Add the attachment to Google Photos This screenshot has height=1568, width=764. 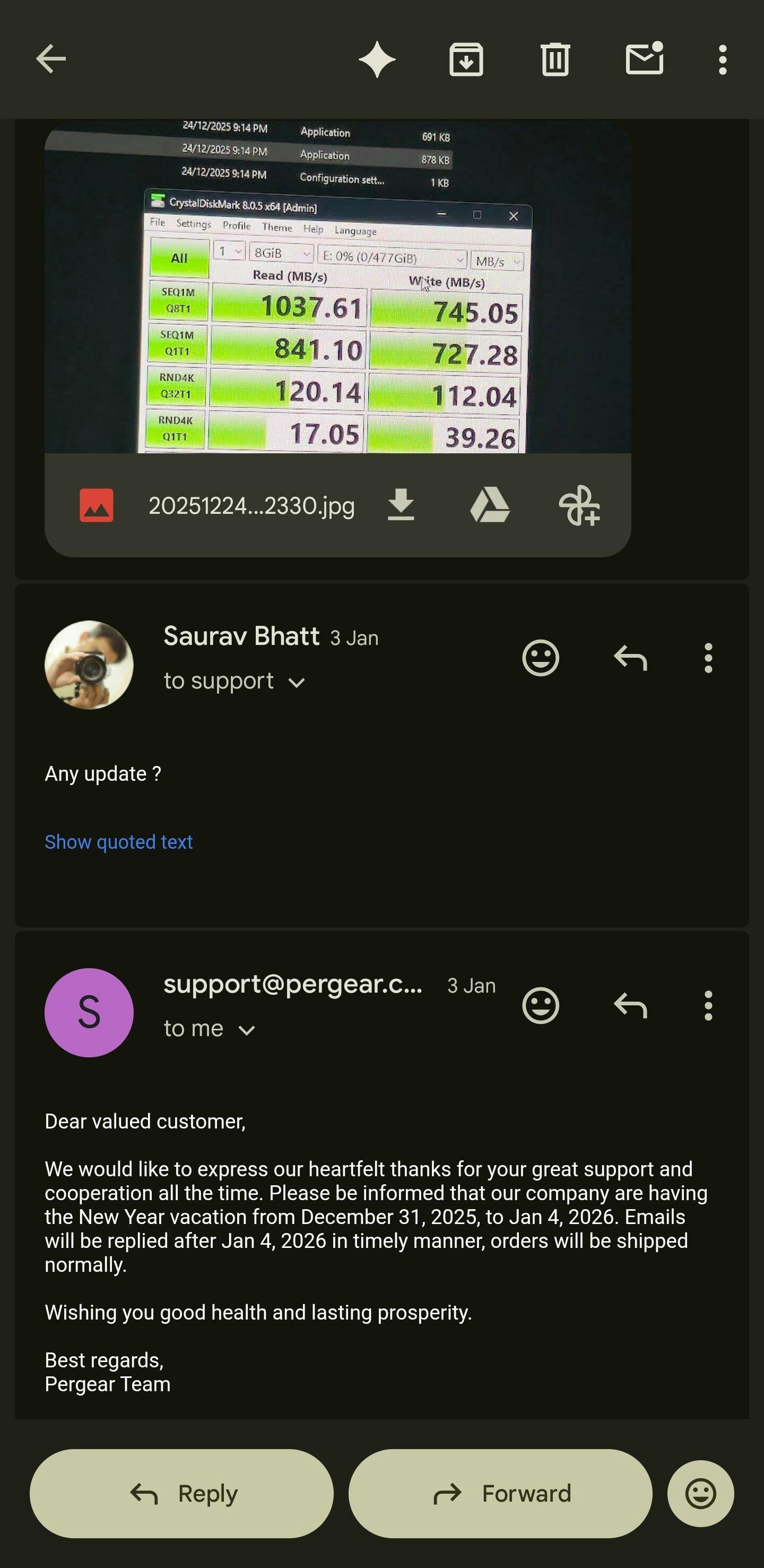(x=578, y=505)
